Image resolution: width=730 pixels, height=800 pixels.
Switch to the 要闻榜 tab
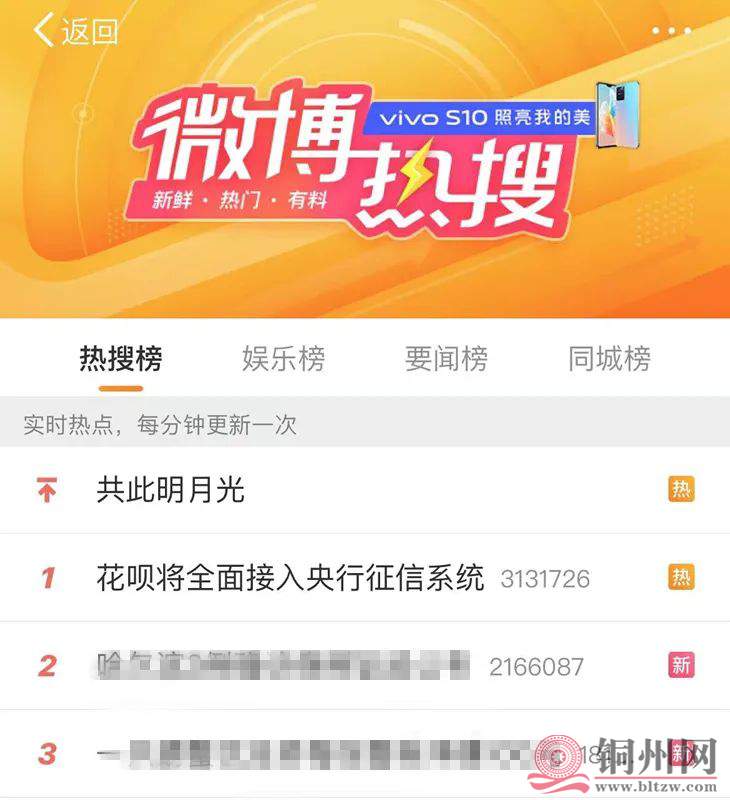click(446, 358)
